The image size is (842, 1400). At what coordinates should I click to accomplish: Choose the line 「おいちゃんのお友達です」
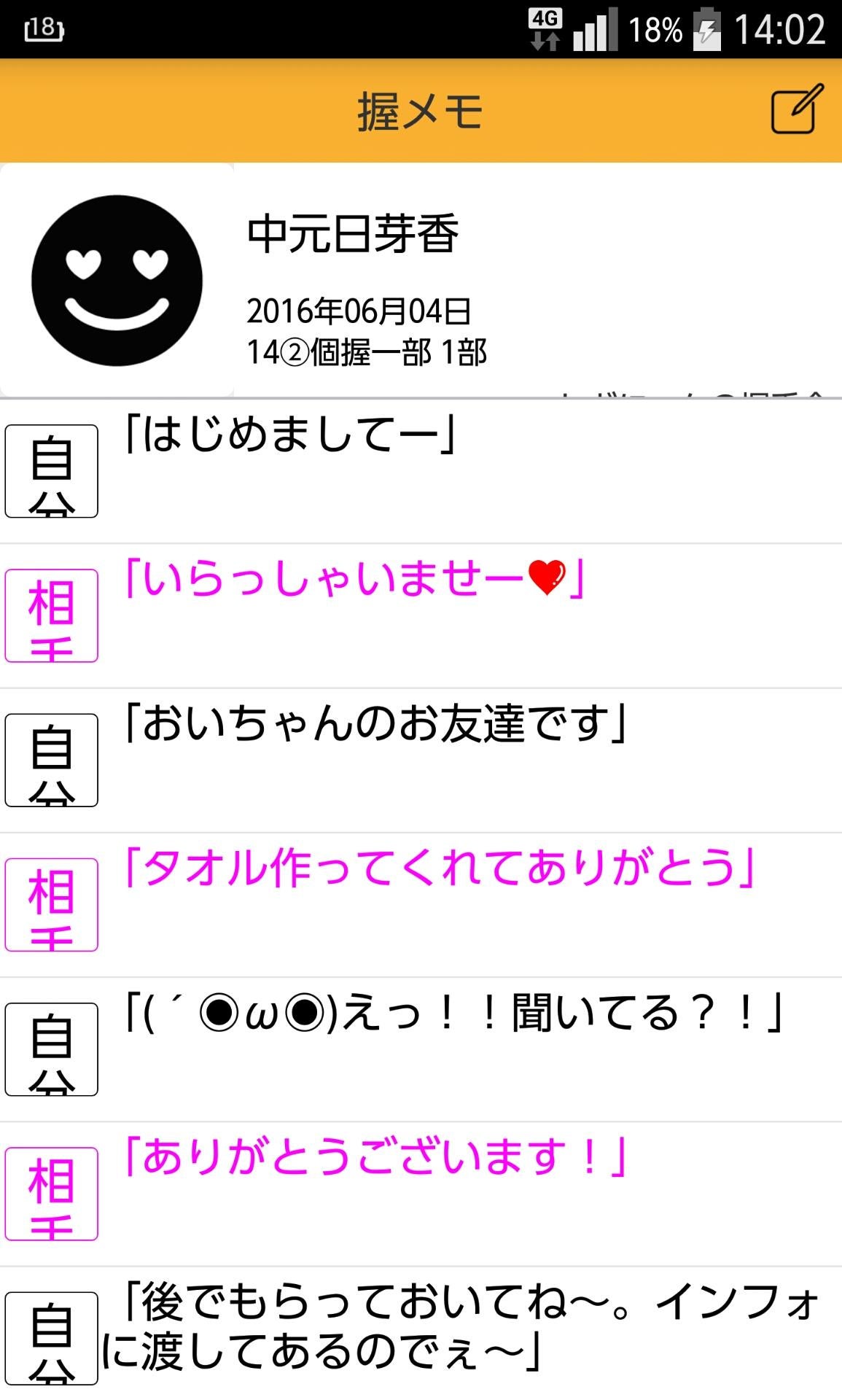tap(376, 724)
